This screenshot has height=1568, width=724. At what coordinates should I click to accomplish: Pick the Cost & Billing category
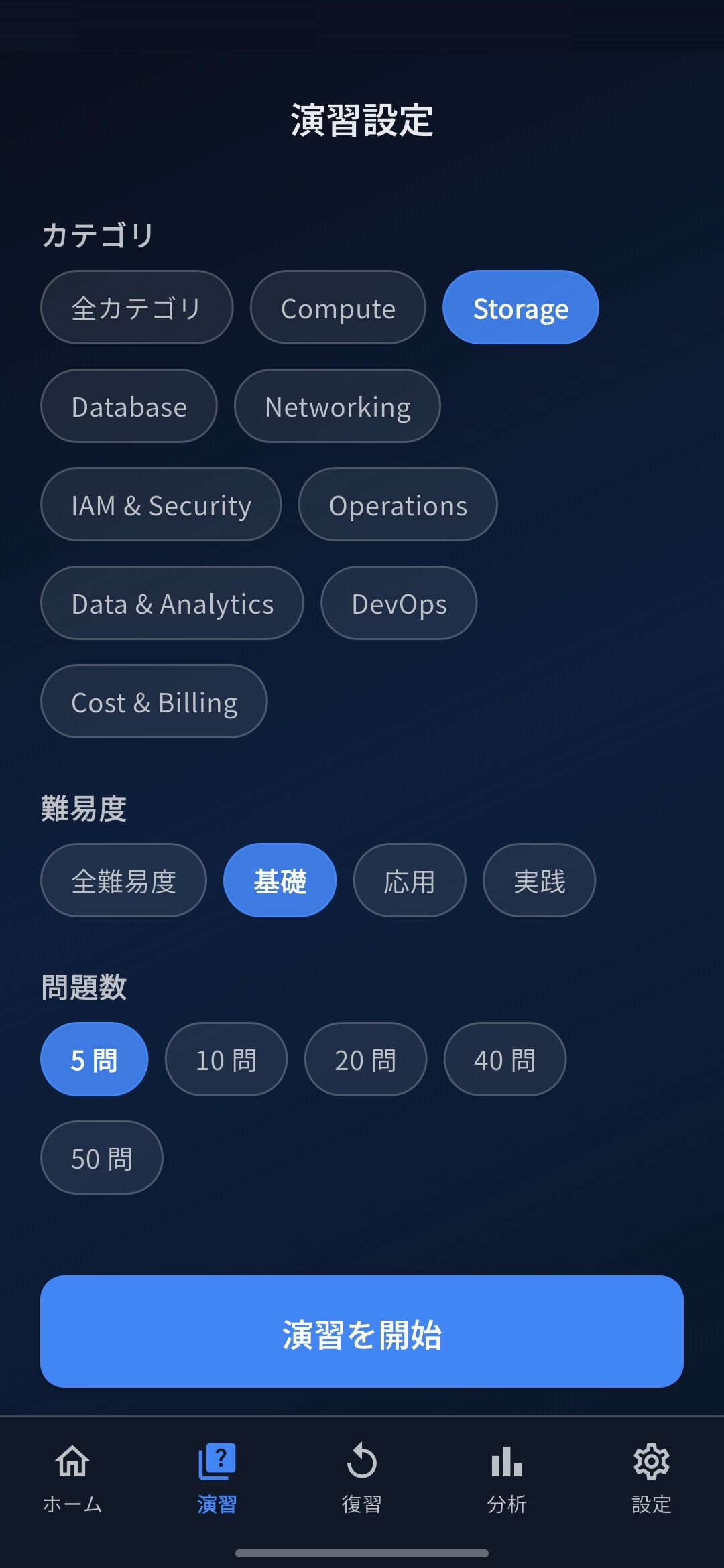pyautogui.click(x=153, y=701)
